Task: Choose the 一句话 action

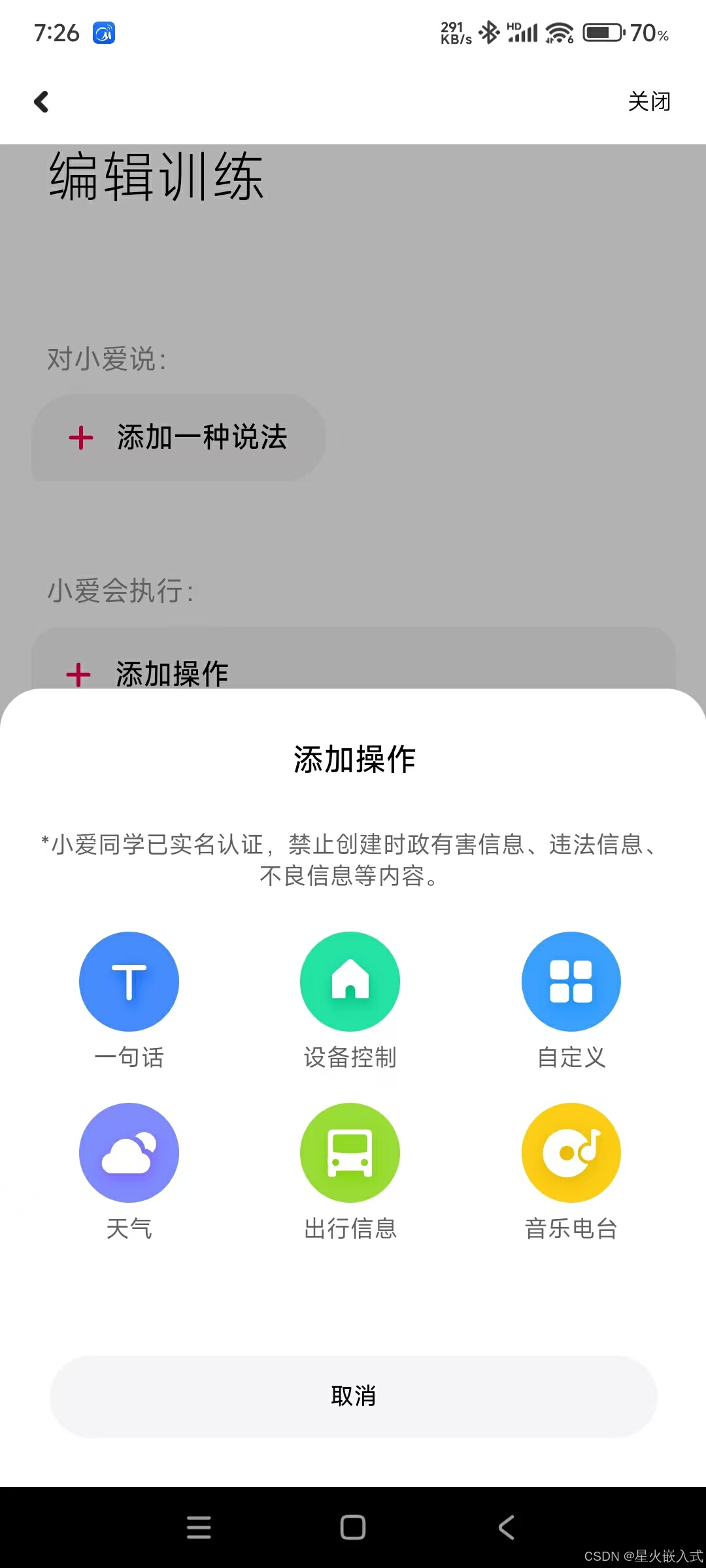Action: coord(129,982)
